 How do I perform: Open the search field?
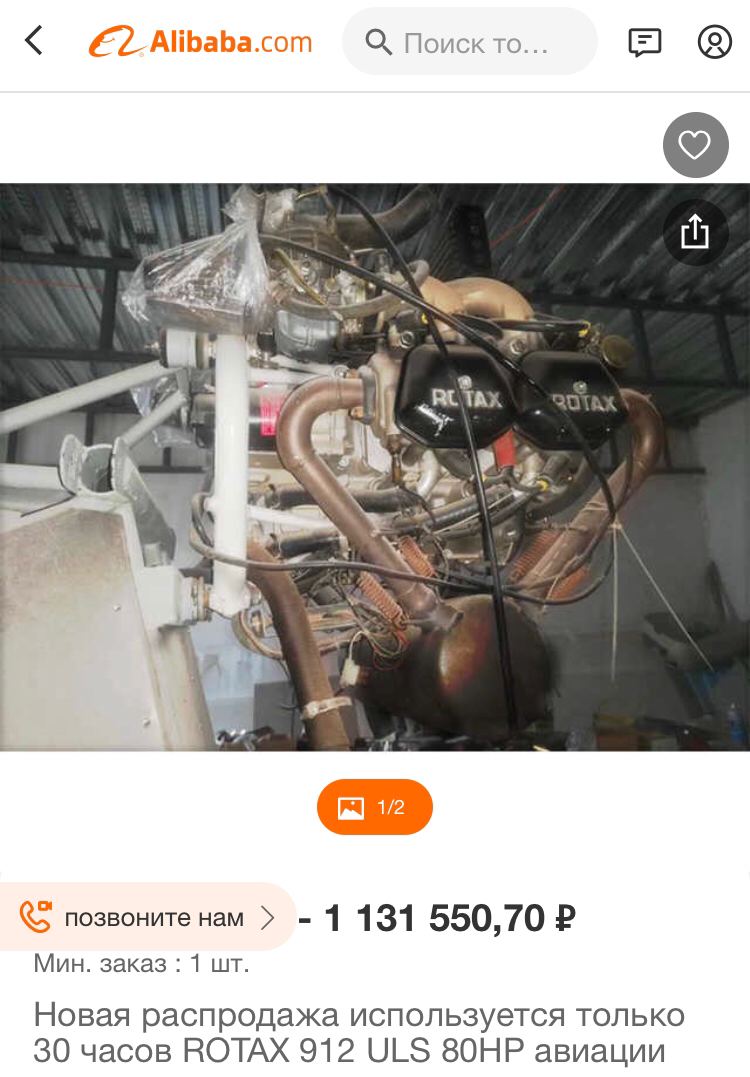coord(470,42)
